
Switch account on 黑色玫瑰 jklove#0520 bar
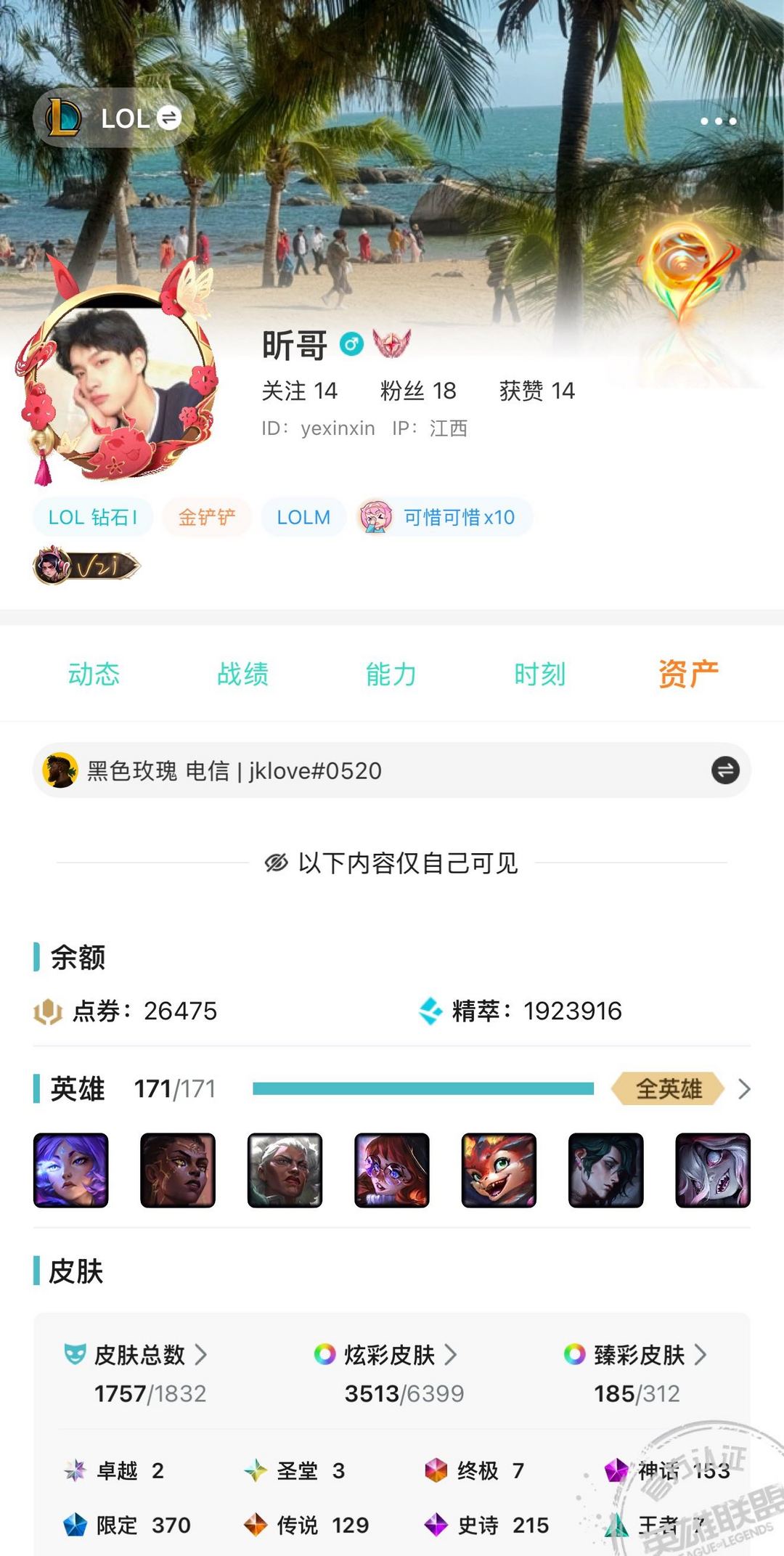724,770
